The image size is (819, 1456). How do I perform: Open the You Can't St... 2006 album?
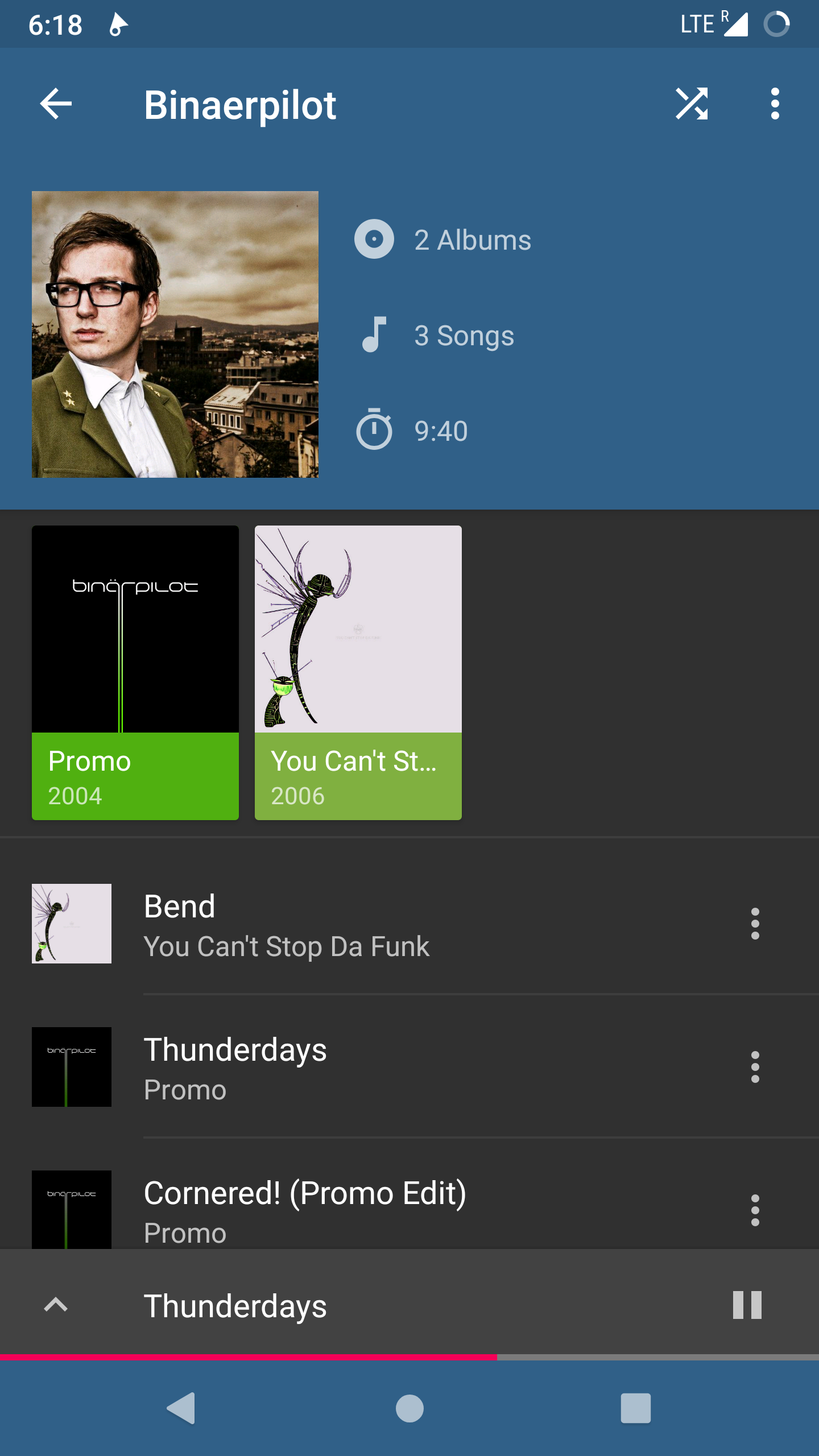click(358, 672)
